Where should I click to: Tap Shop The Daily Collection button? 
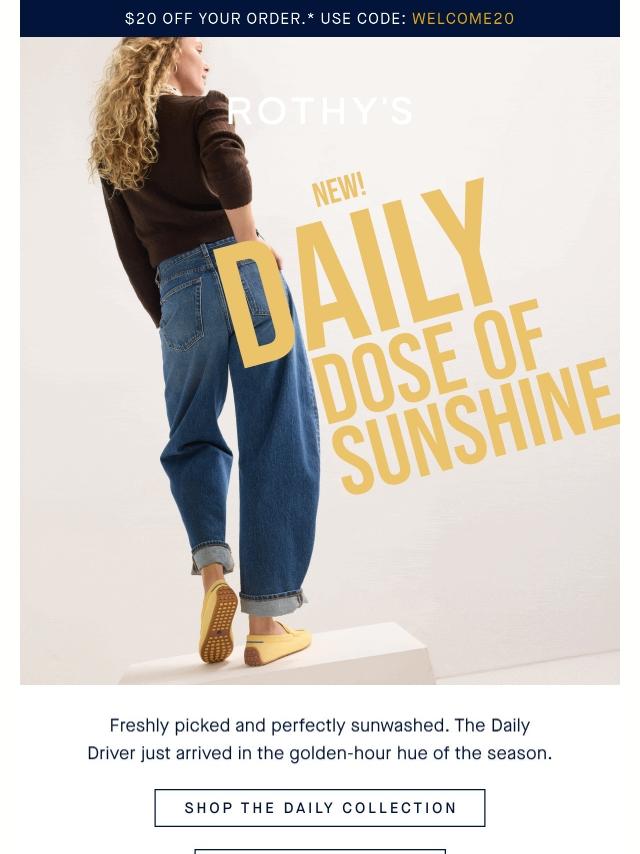click(x=320, y=808)
